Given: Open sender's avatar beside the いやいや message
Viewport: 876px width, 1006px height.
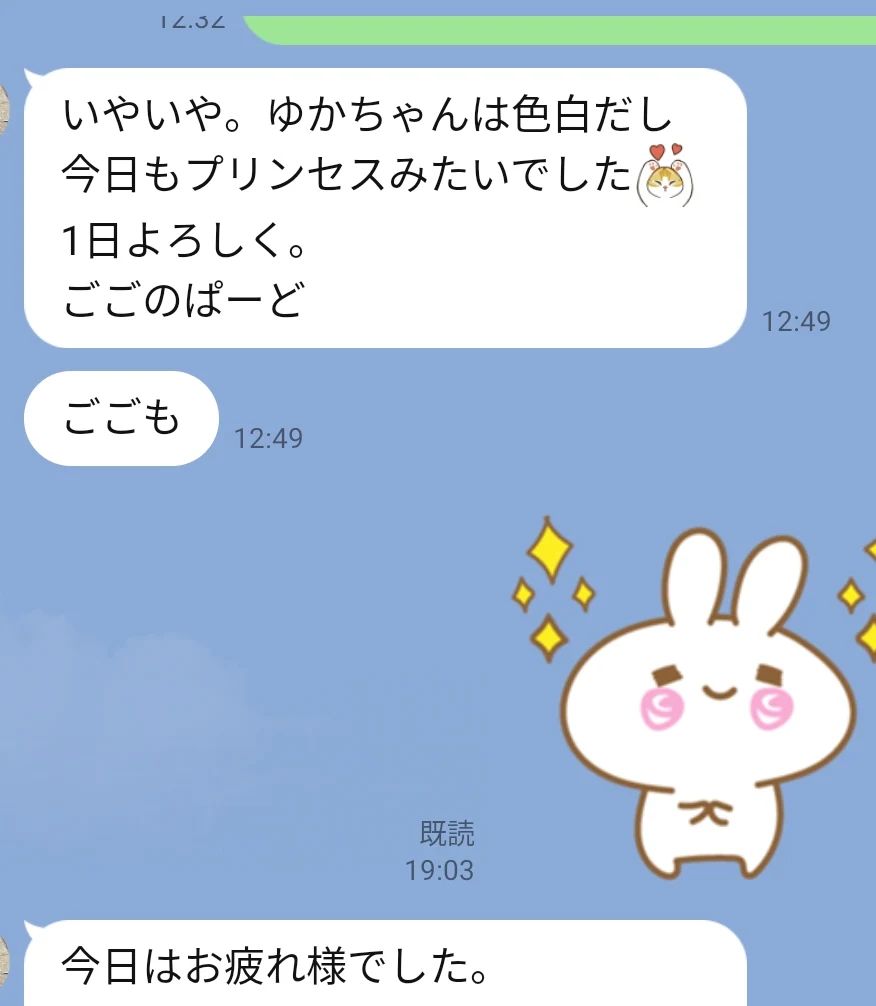Looking at the screenshot, I should pyautogui.click(x=5, y=108).
